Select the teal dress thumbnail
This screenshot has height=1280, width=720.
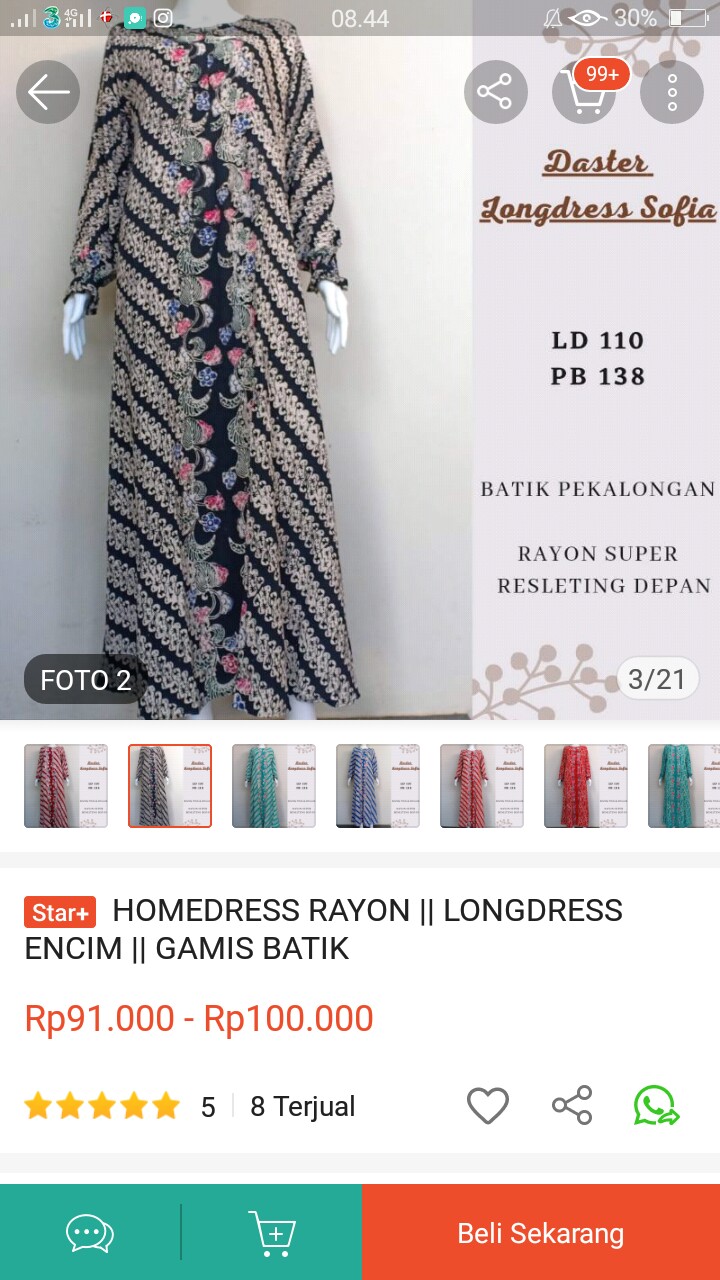click(x=273, y=786)
